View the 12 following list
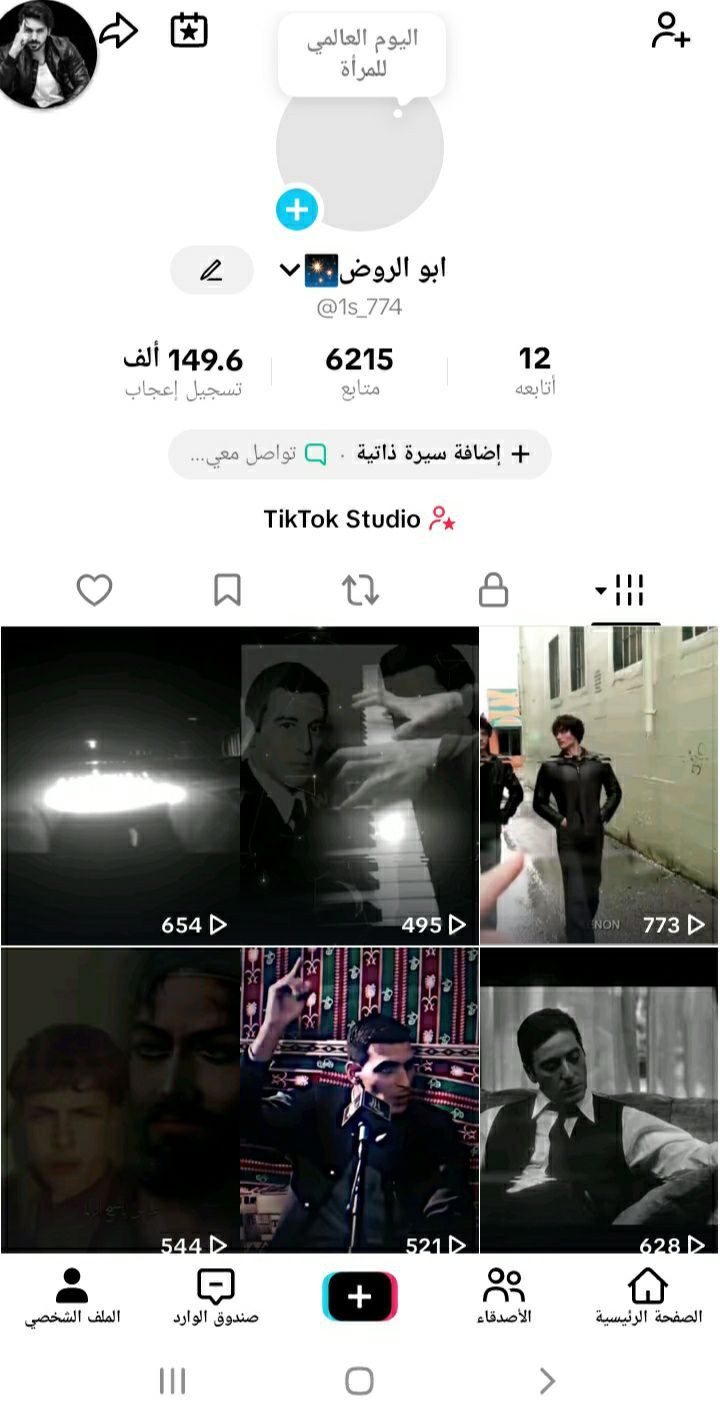Image resolution: width=720 pixels, height=1423 pixels. pyautogui.click(x=535, y=371)
